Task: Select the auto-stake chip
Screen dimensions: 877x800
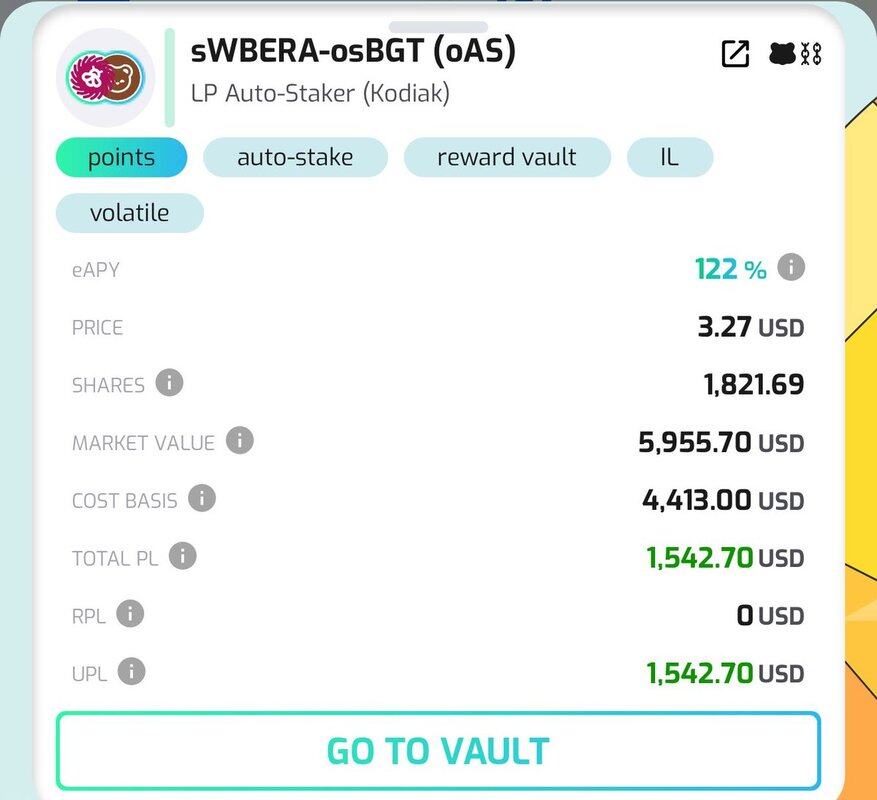Action: 295,158
